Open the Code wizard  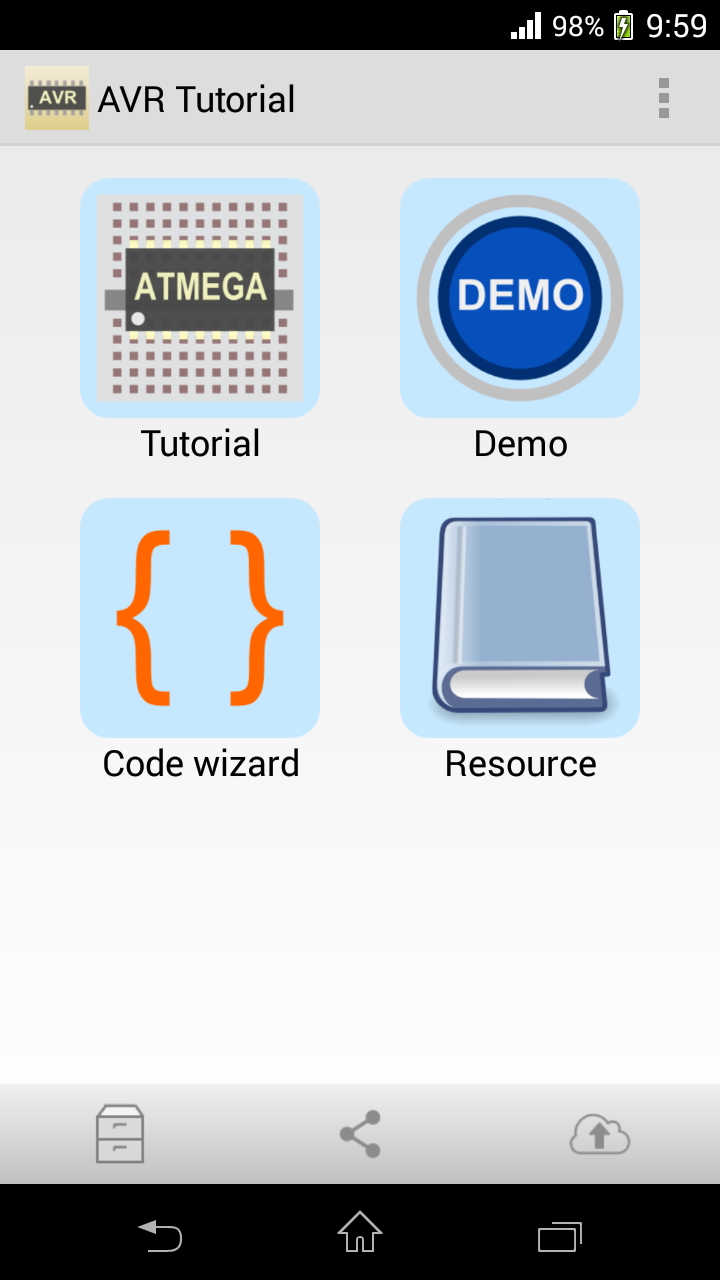200,618
